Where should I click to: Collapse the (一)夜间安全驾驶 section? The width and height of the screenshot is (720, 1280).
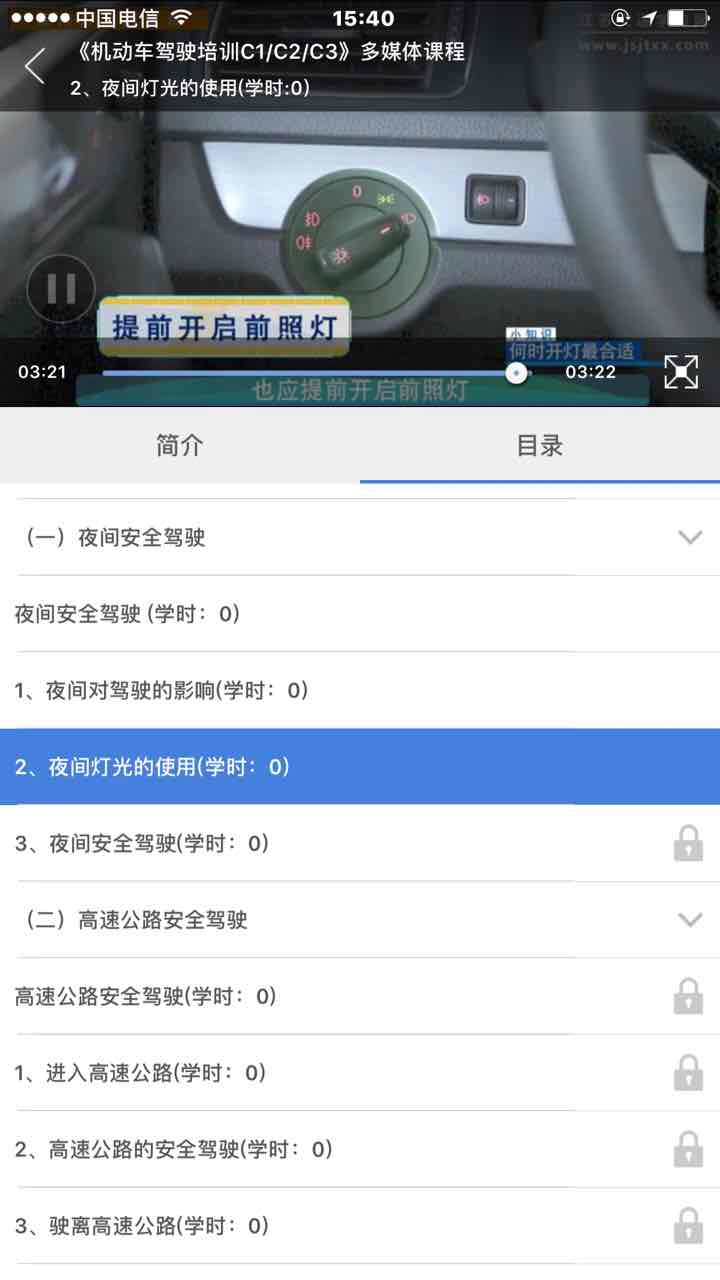click(690, 537)
